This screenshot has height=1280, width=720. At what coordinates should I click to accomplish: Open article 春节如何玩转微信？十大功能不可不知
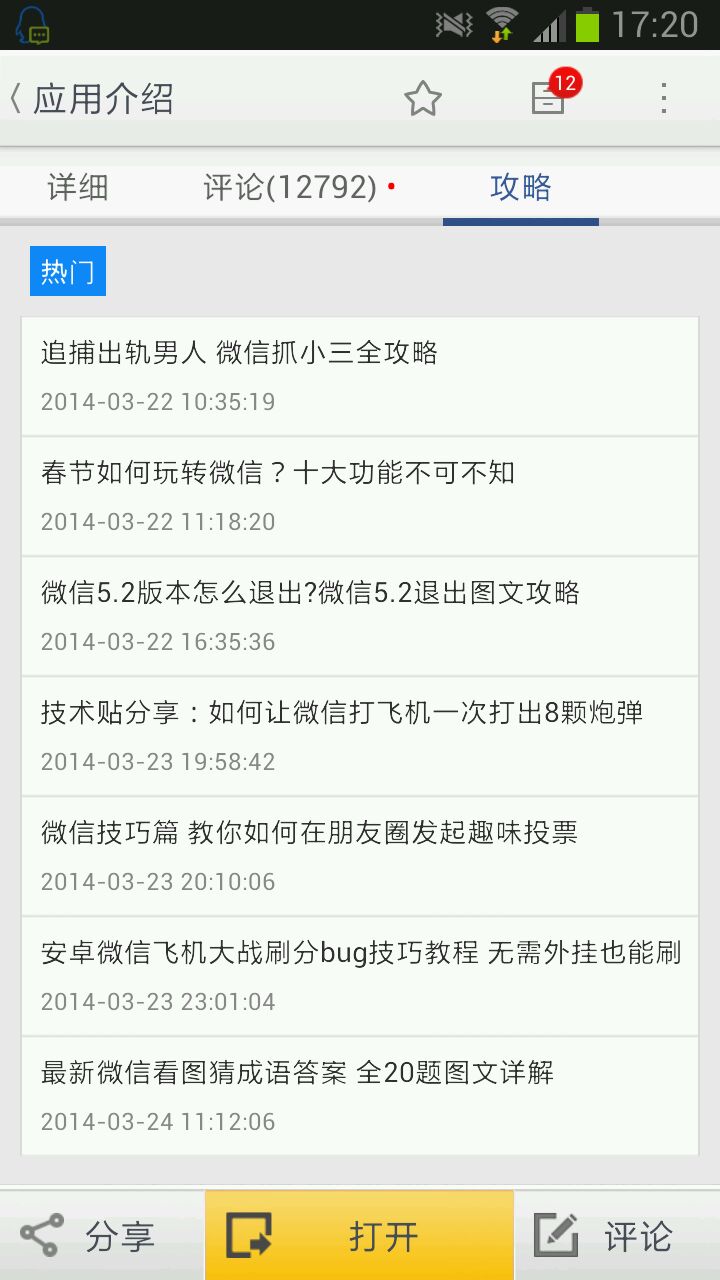(360, 496)
